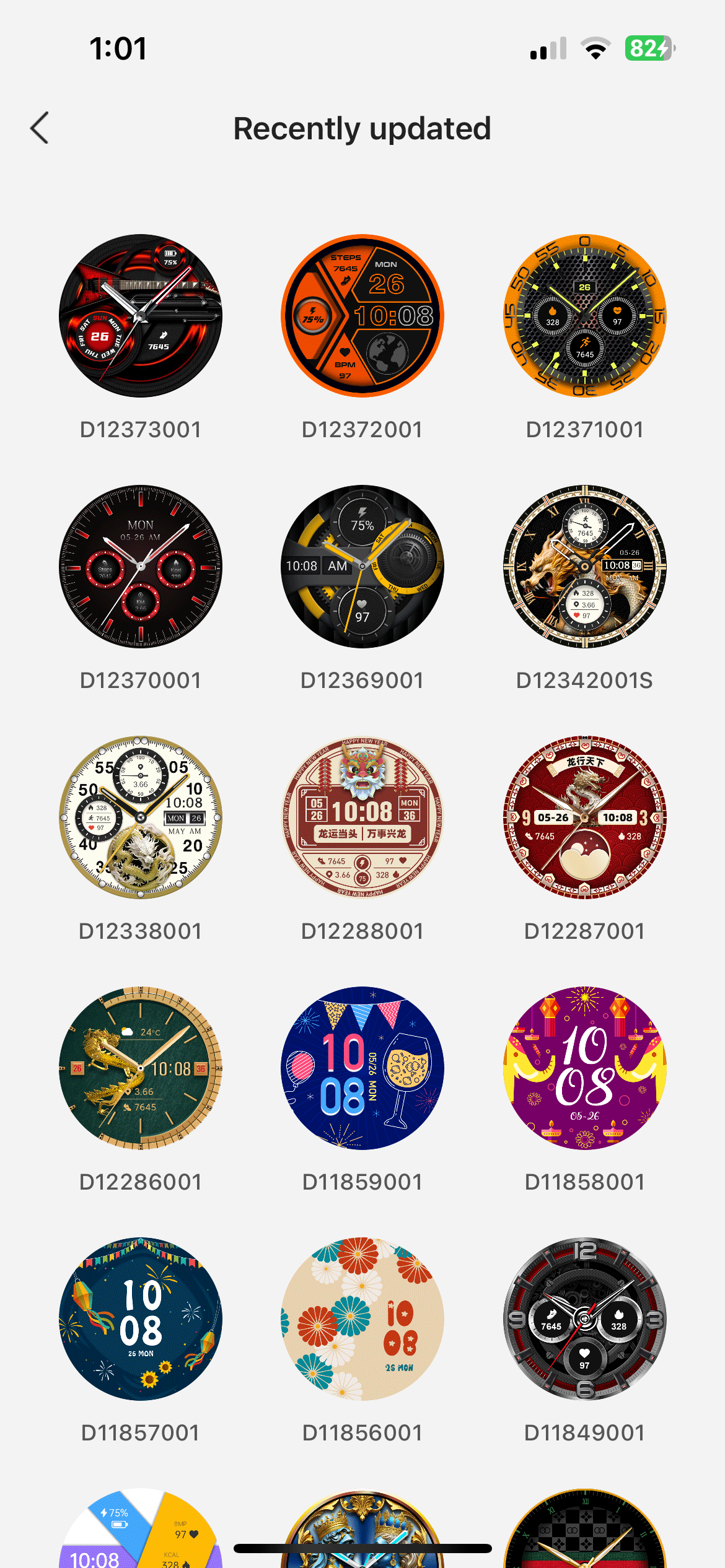Screen dimensions: 725x1568
Task: Open watch face D12373001
Action: coord(141,316)
